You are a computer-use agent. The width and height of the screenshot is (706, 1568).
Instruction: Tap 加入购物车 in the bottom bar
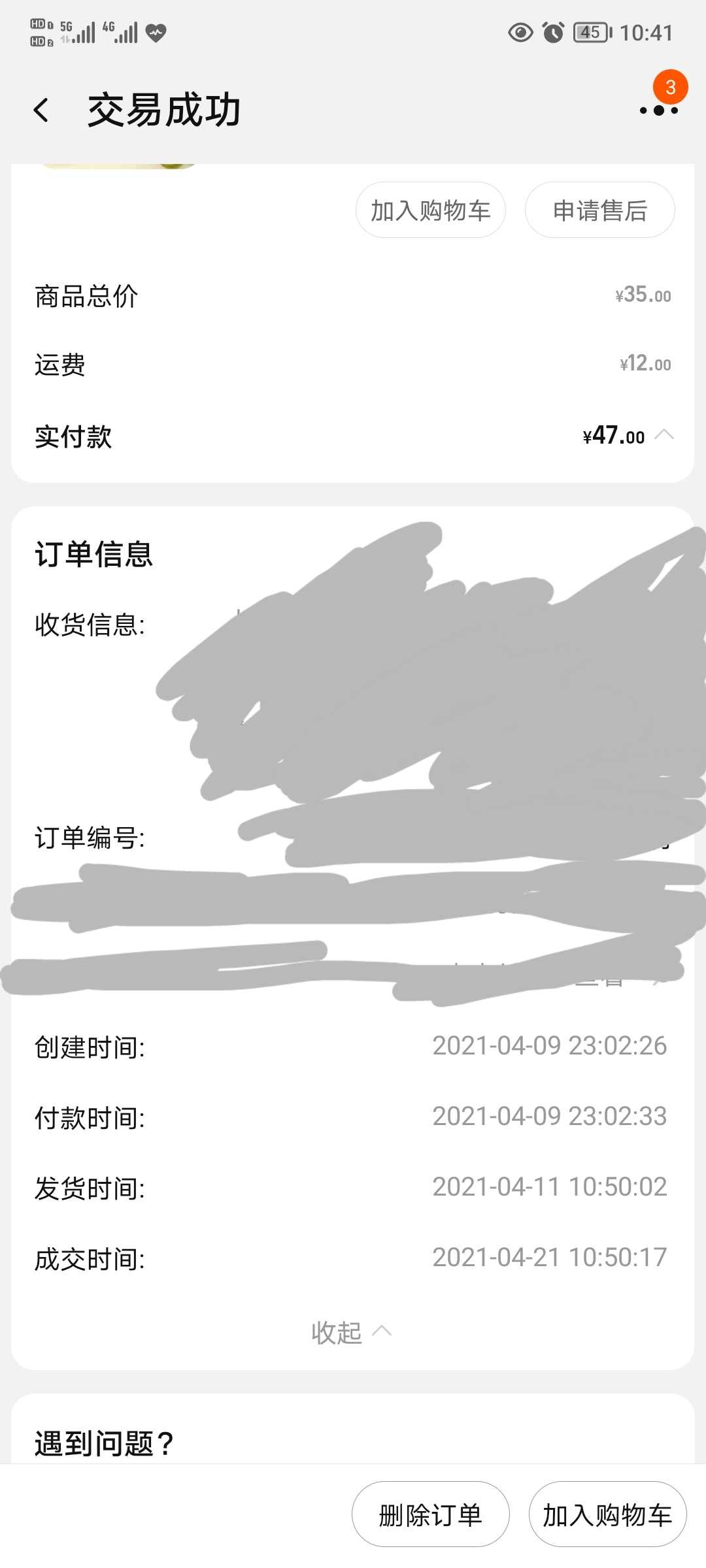click(607, 1514)
